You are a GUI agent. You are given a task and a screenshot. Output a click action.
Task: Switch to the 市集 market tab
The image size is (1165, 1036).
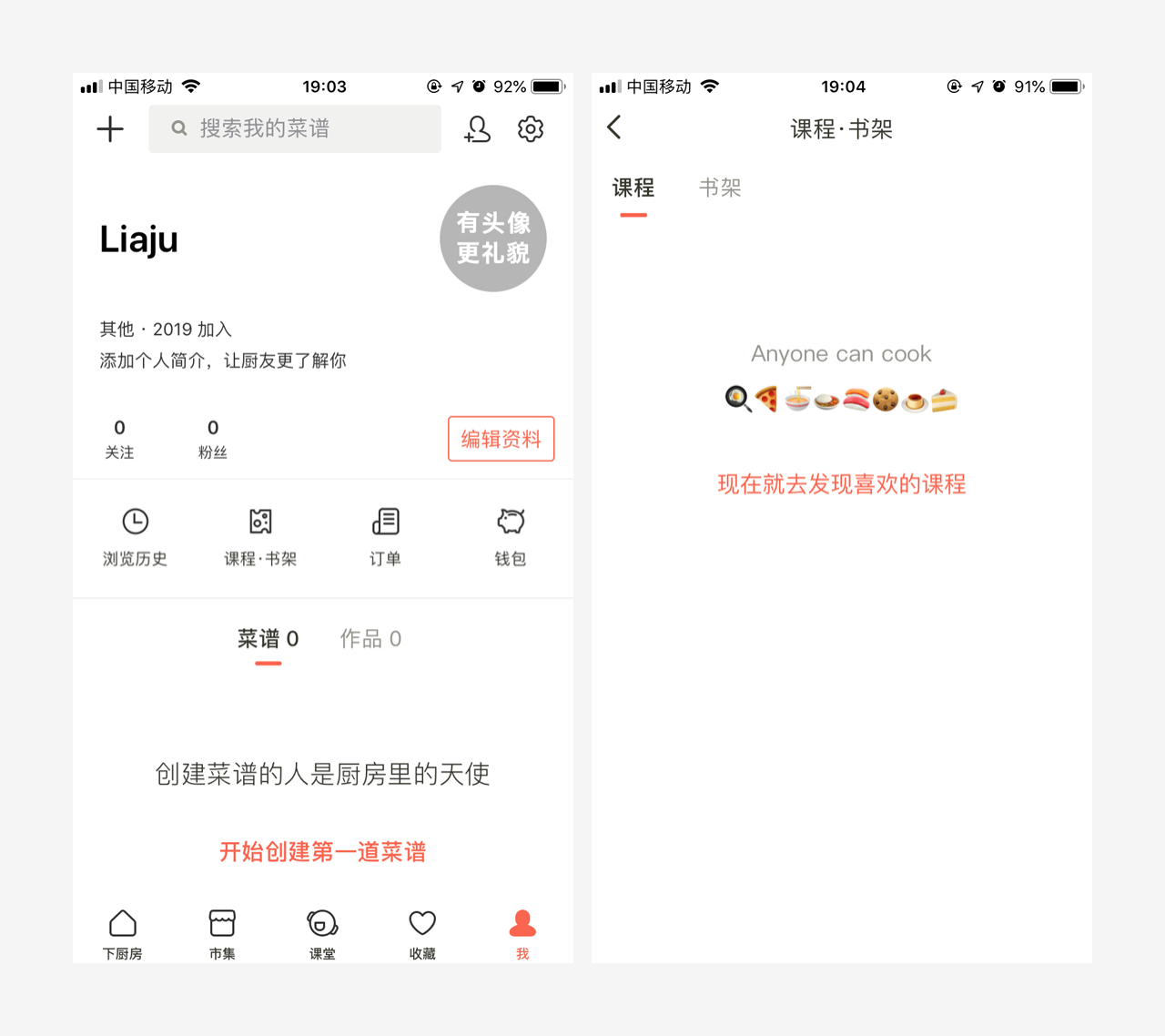222,934
